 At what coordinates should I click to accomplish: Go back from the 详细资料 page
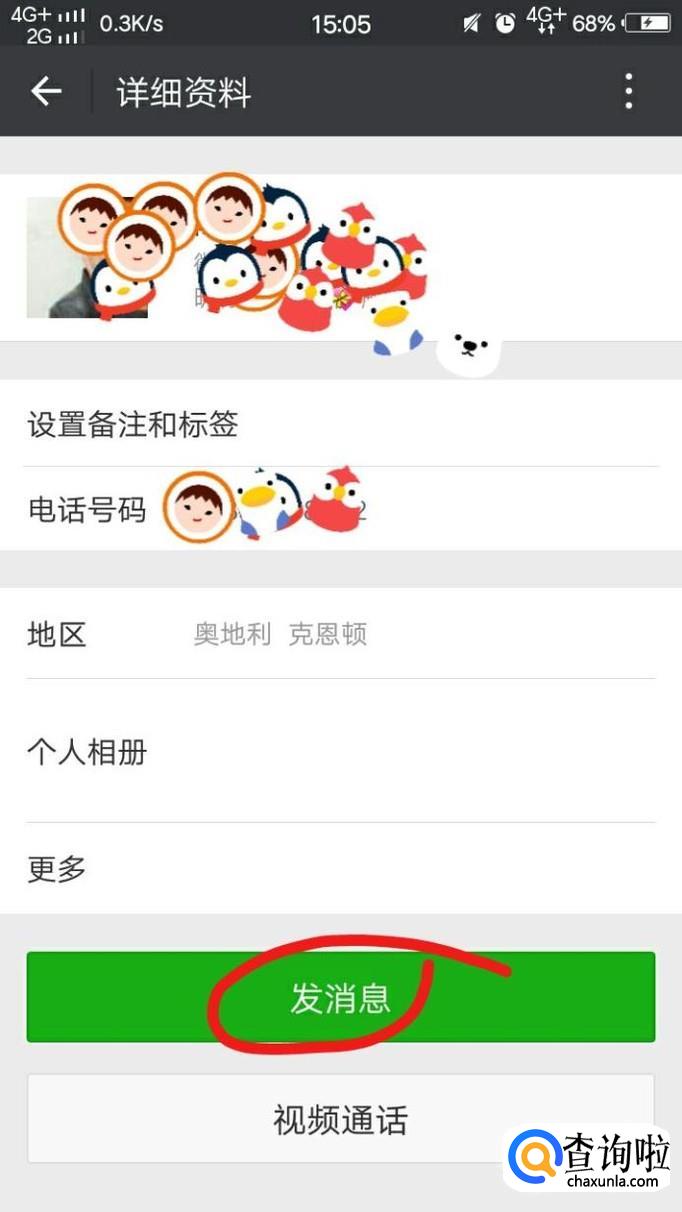[x=46, y=92]
